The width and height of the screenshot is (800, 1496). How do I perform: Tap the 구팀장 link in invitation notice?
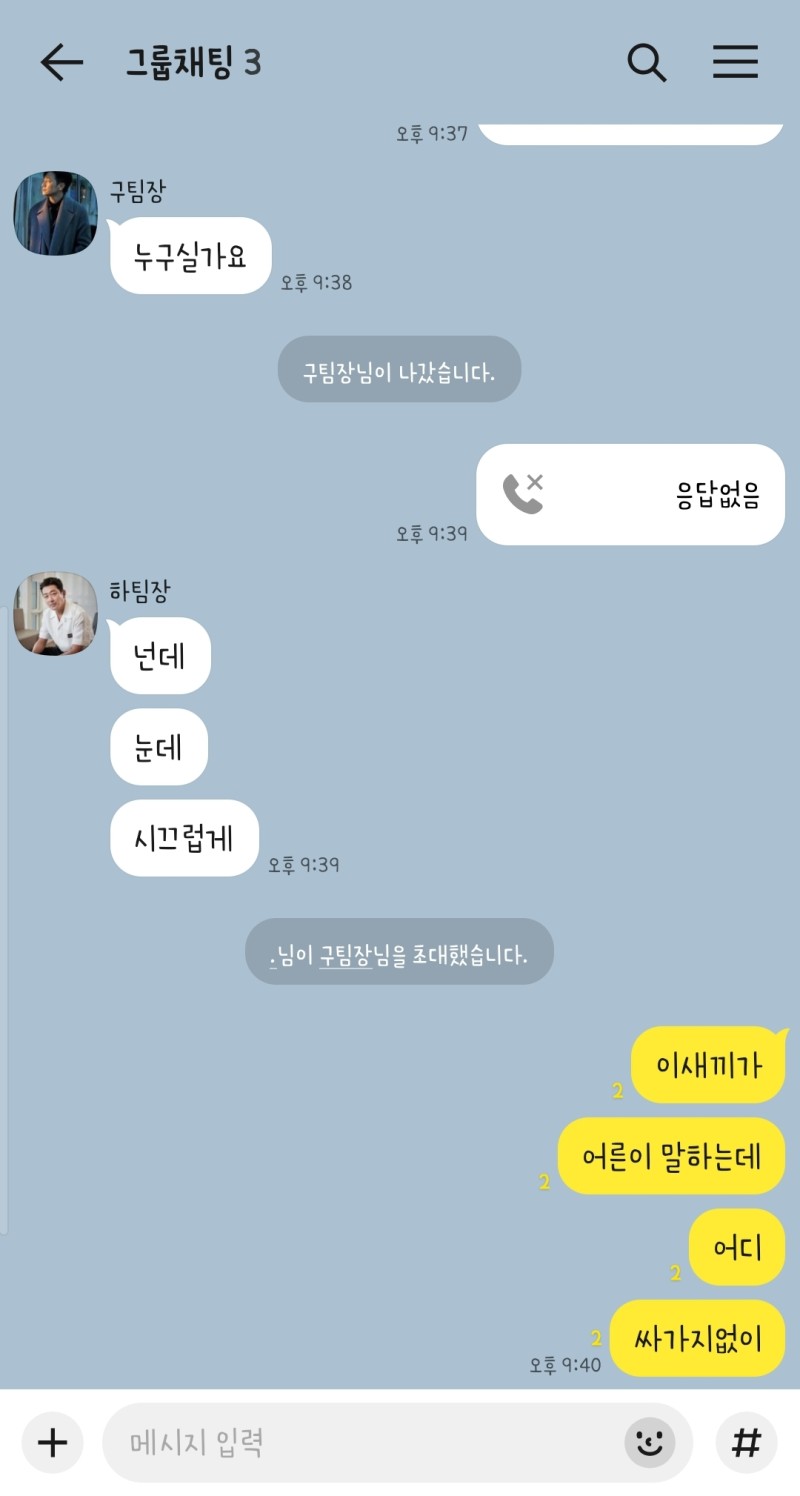[x=345, y=954]
